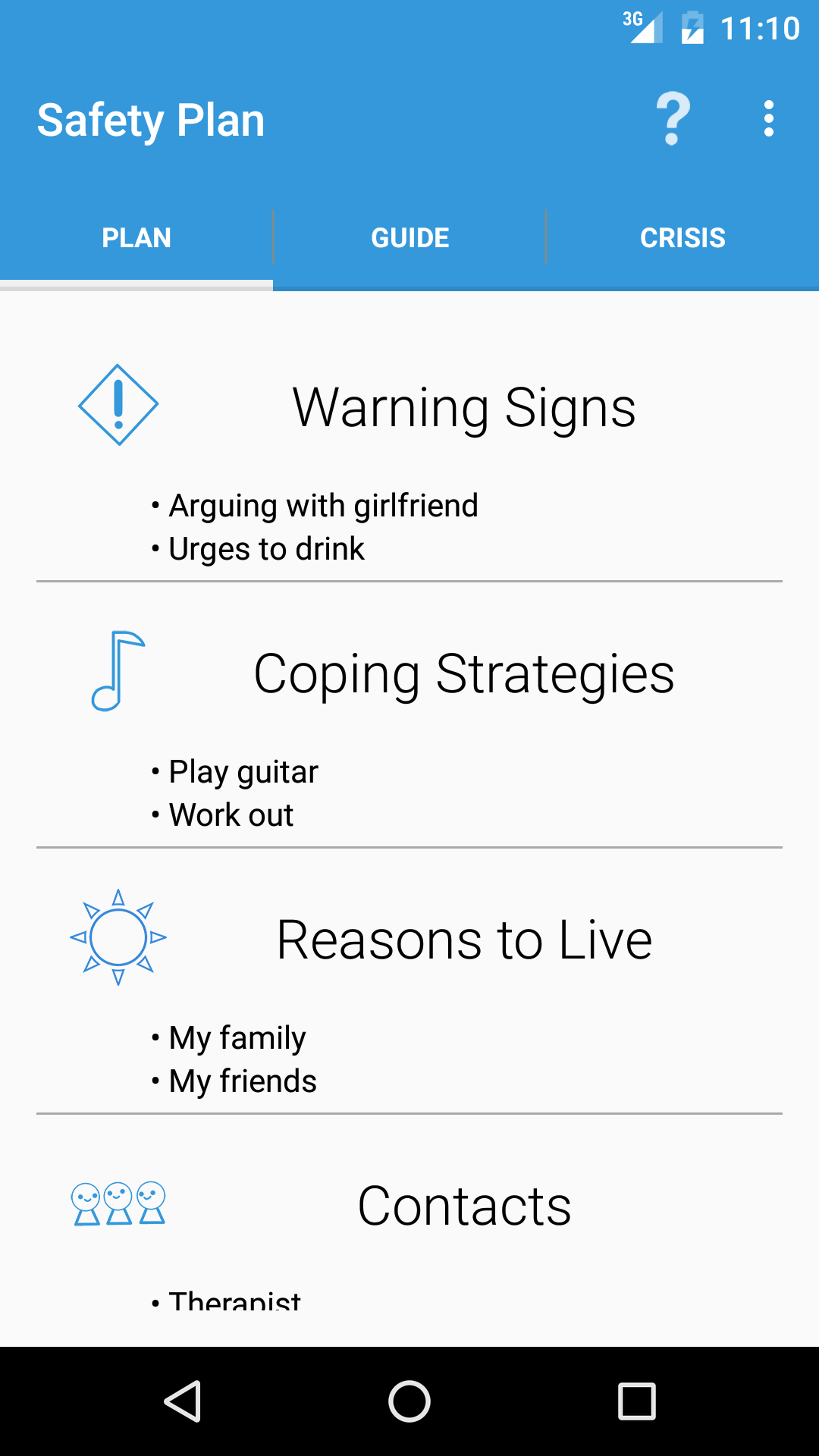Tap the 3G signal indicator in status bar

641,27
